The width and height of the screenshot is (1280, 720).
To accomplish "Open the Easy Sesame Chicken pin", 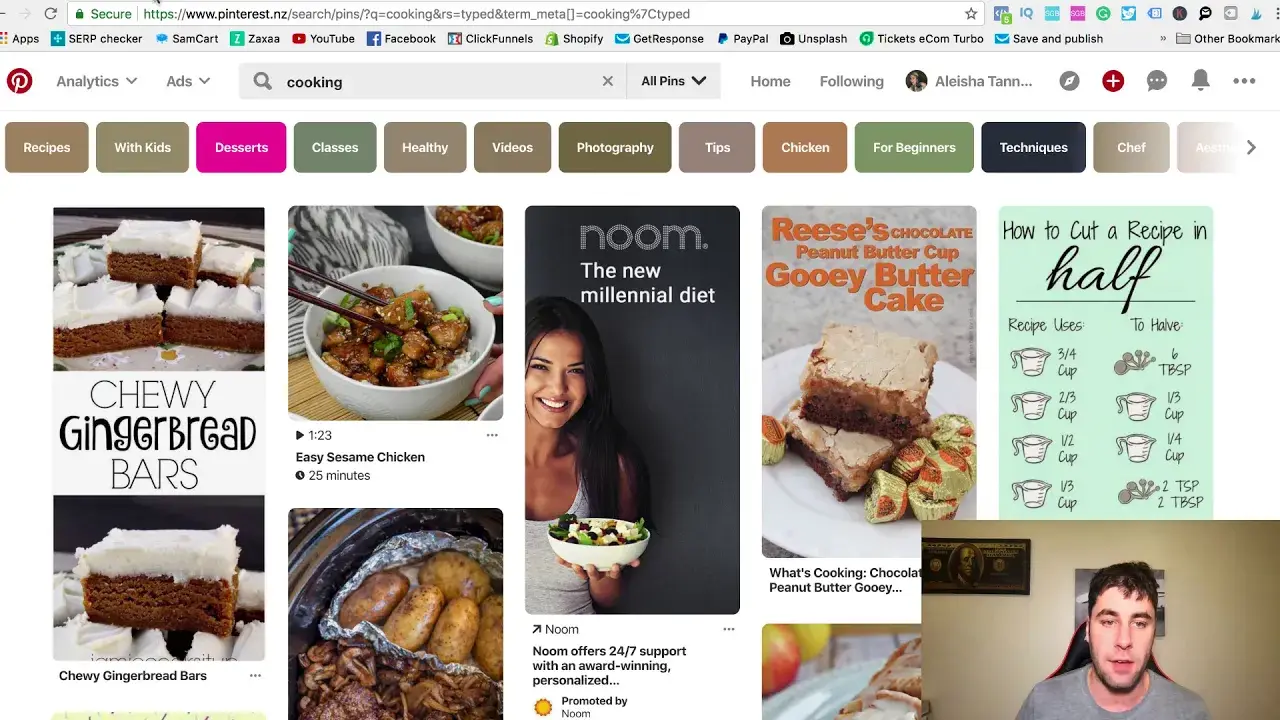I will tap(395, 313).
